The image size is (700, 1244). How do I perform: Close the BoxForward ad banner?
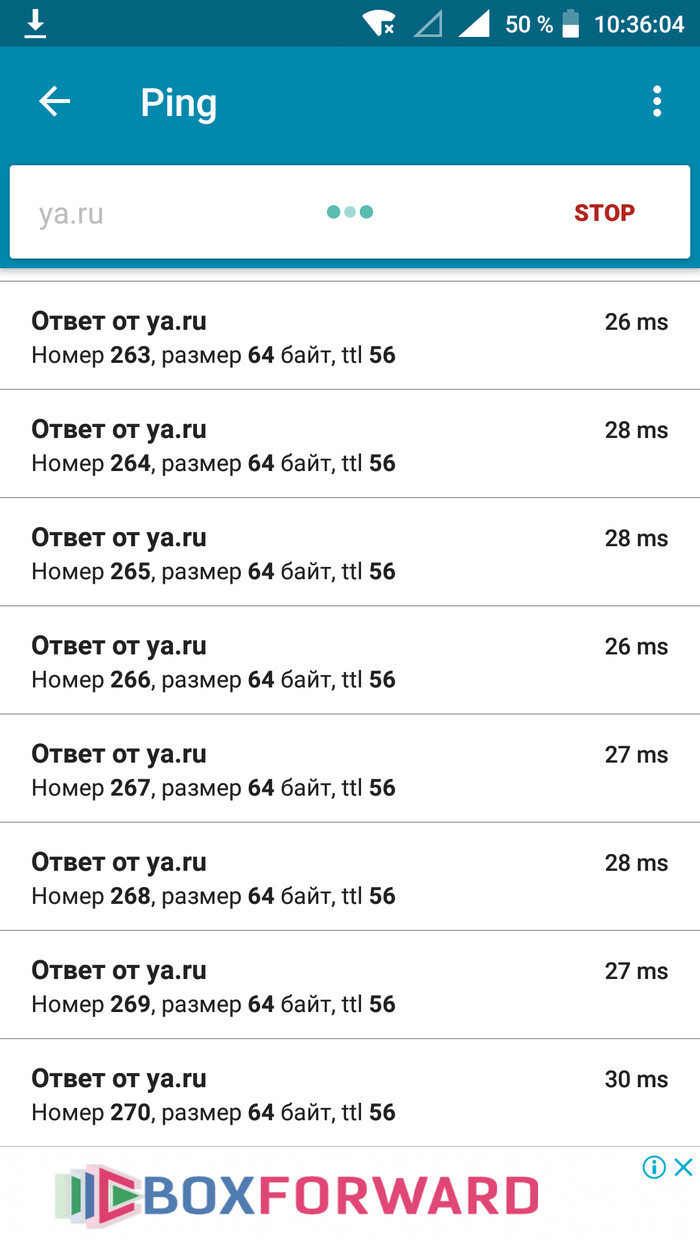coord(683,1167)
